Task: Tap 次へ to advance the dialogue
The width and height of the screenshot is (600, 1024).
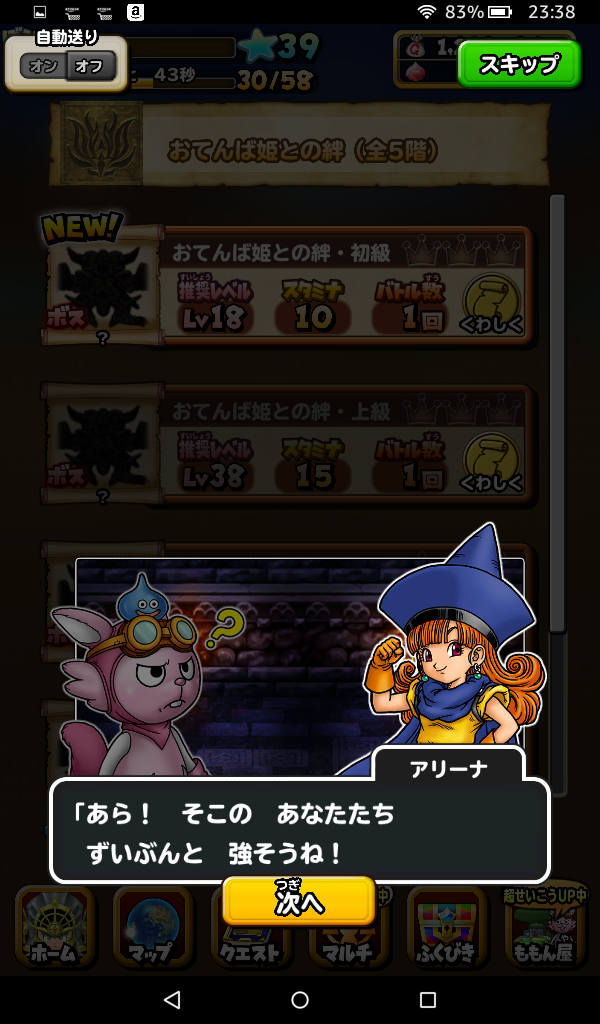Action: [x=299, y=901]
